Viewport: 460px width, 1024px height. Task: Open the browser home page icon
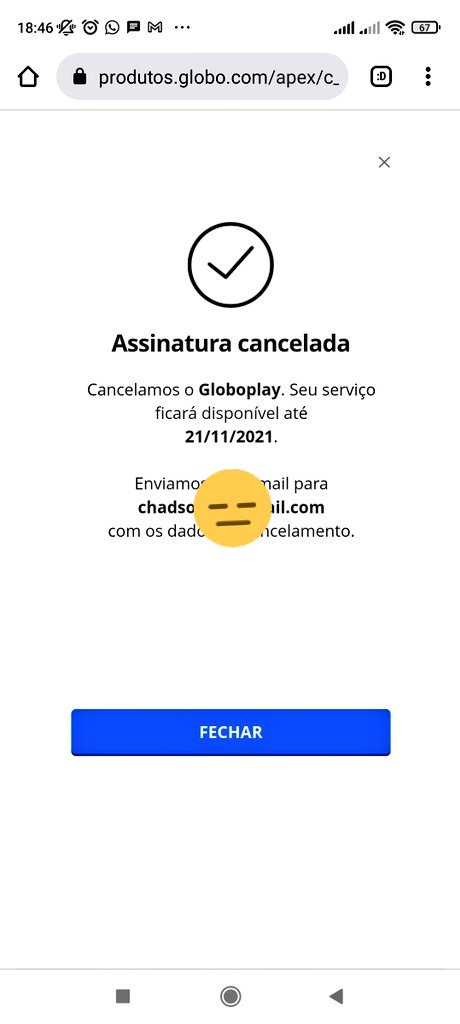click(x=28, y=77)
